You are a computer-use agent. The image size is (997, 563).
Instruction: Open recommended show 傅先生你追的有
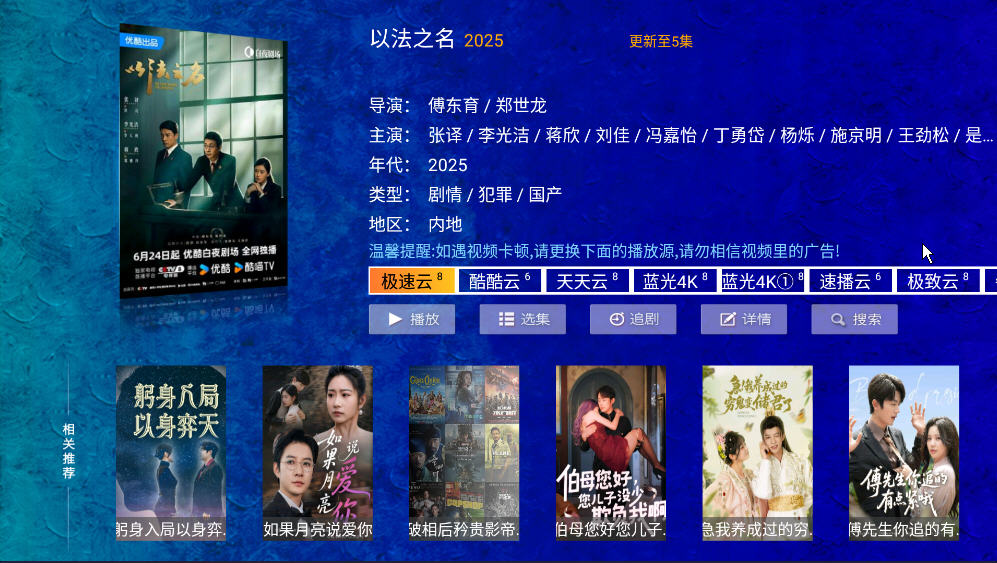click(x=904, y=452)
